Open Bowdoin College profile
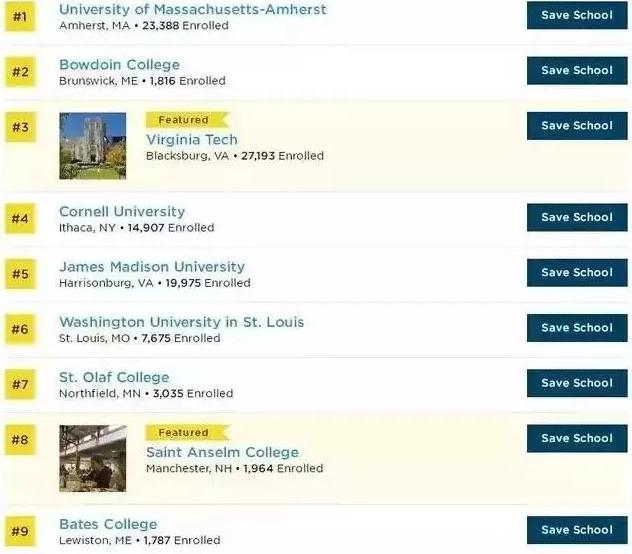Image resolution: width=632 pixels, height=554 pixels. (119, 64)
